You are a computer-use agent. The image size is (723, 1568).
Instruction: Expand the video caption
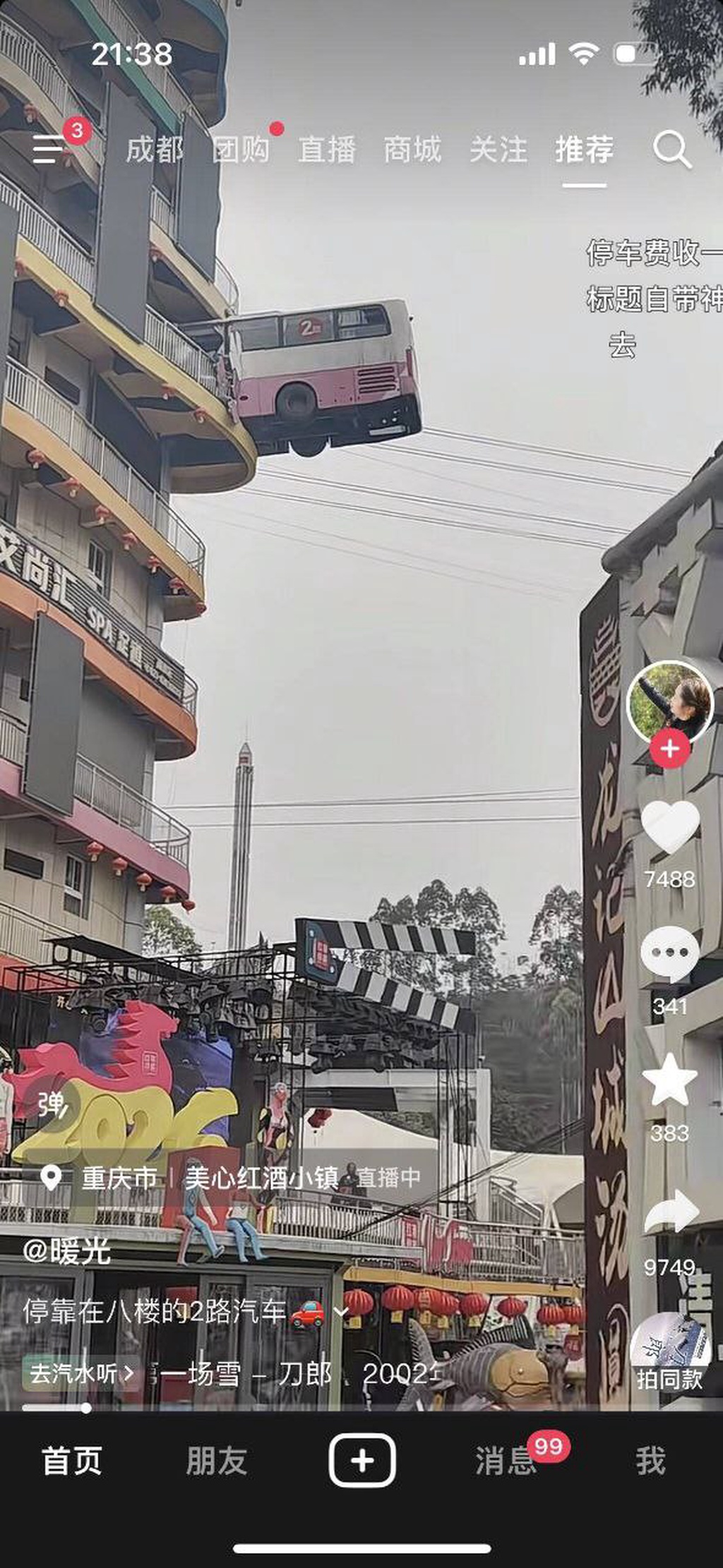[342, 1312]
